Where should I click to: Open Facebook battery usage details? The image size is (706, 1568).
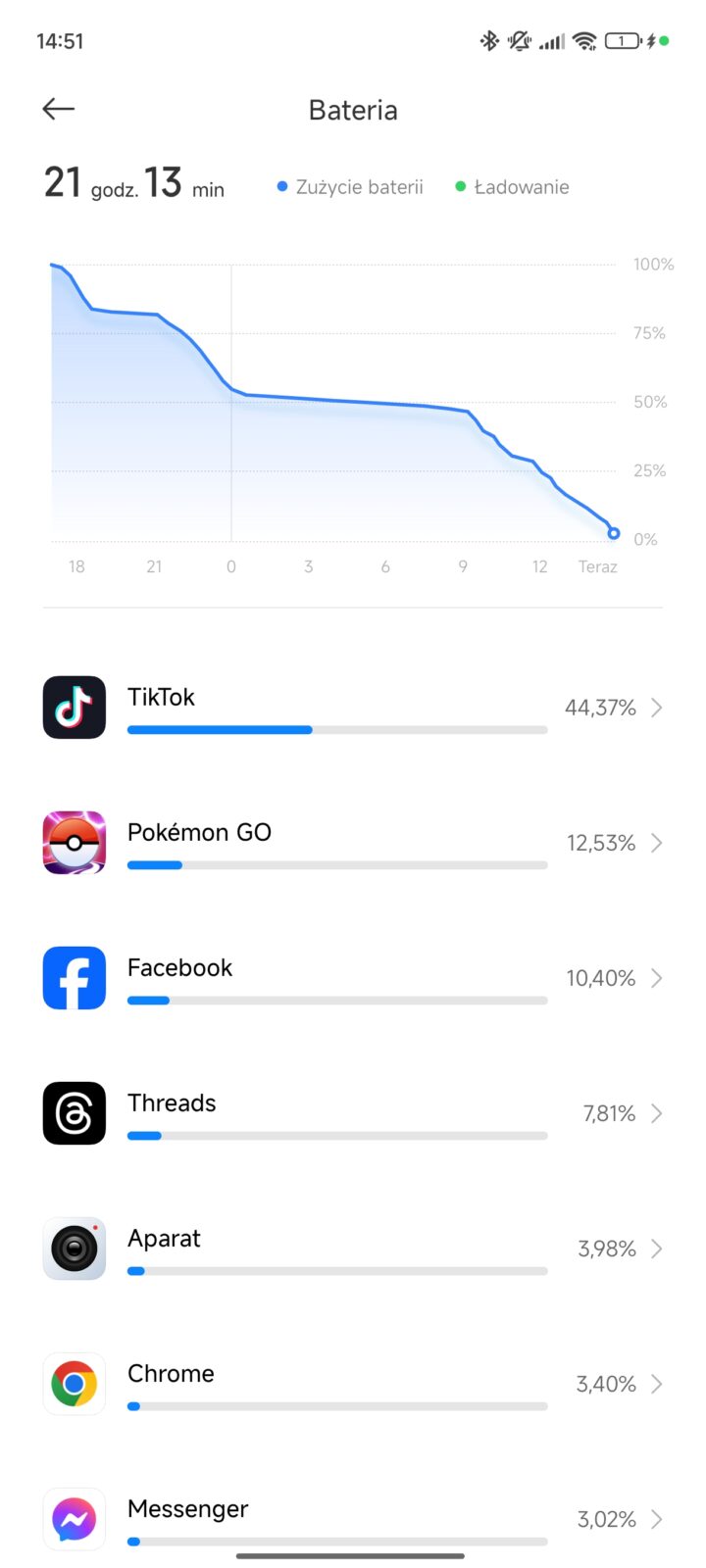[353, 978]
